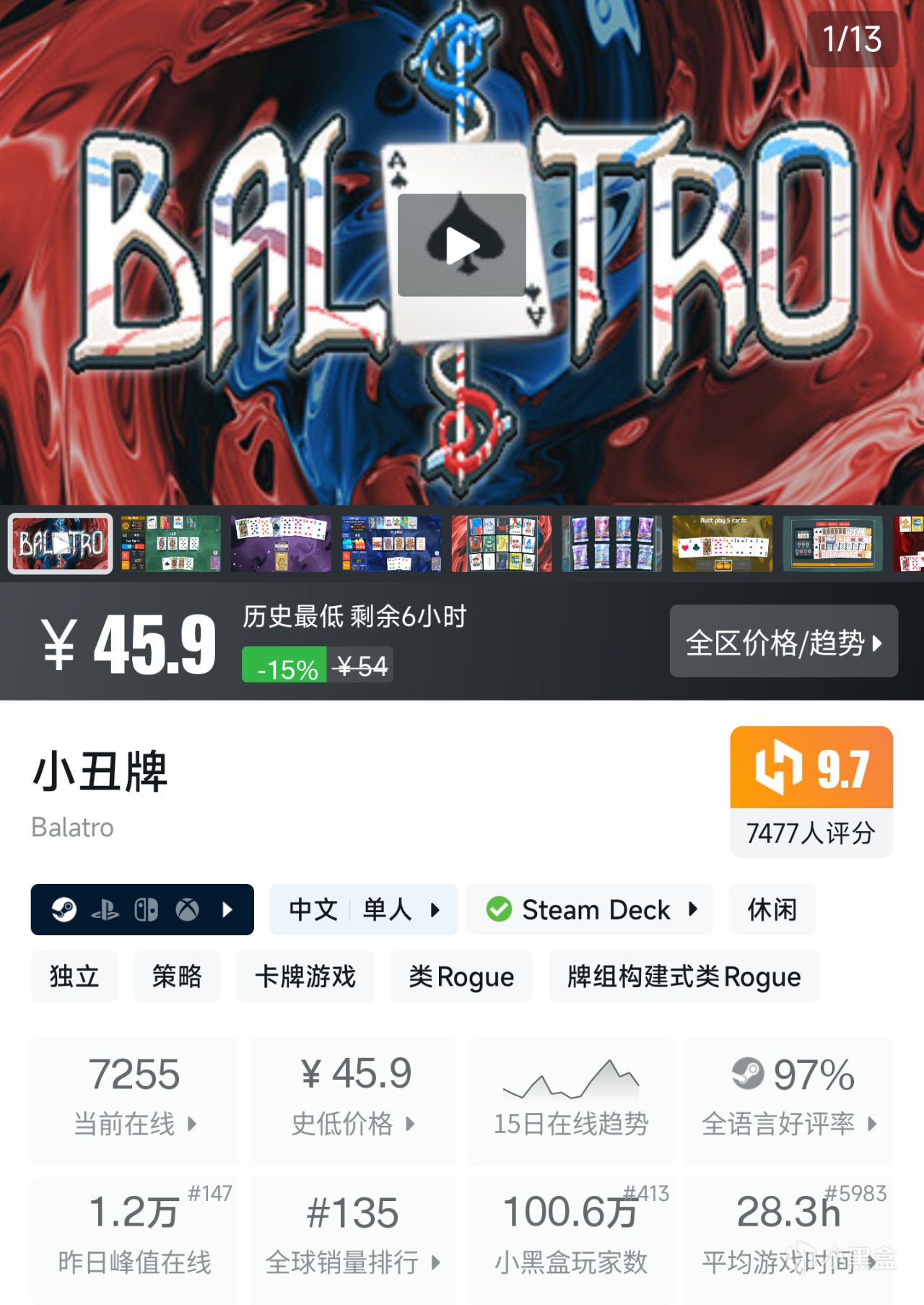Select the 独立 tag
Screen dimensions: 924x1305
tap(74, 976)
